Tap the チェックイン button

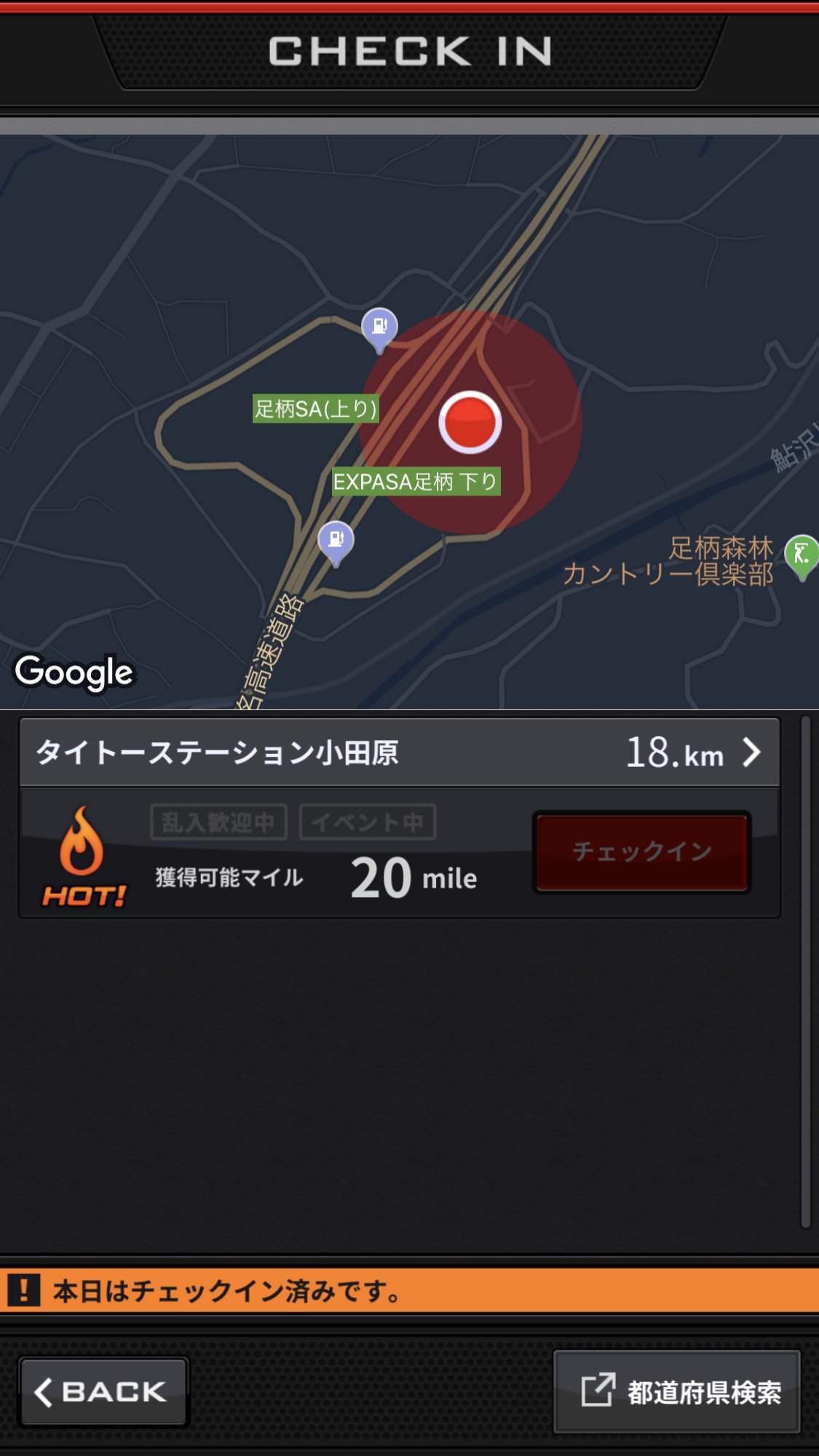(641, 852)
